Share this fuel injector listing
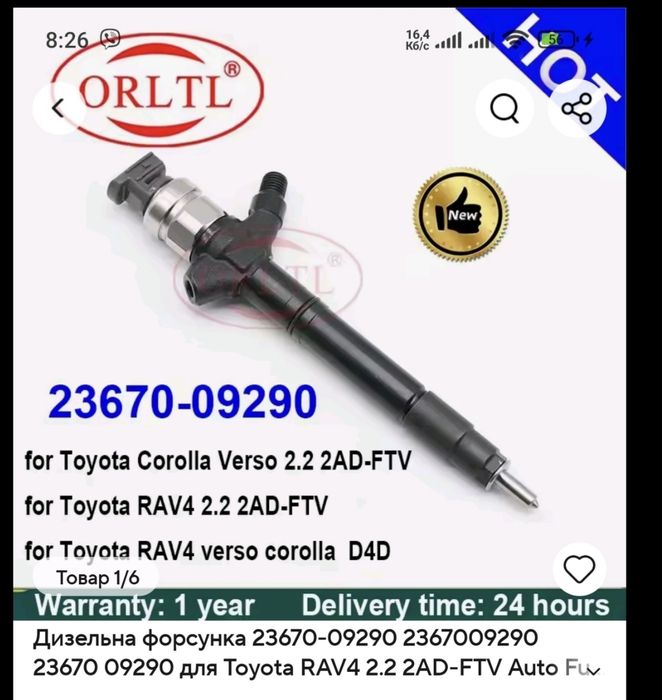This screenshot has height=700, width=662. tap(578, 109)
